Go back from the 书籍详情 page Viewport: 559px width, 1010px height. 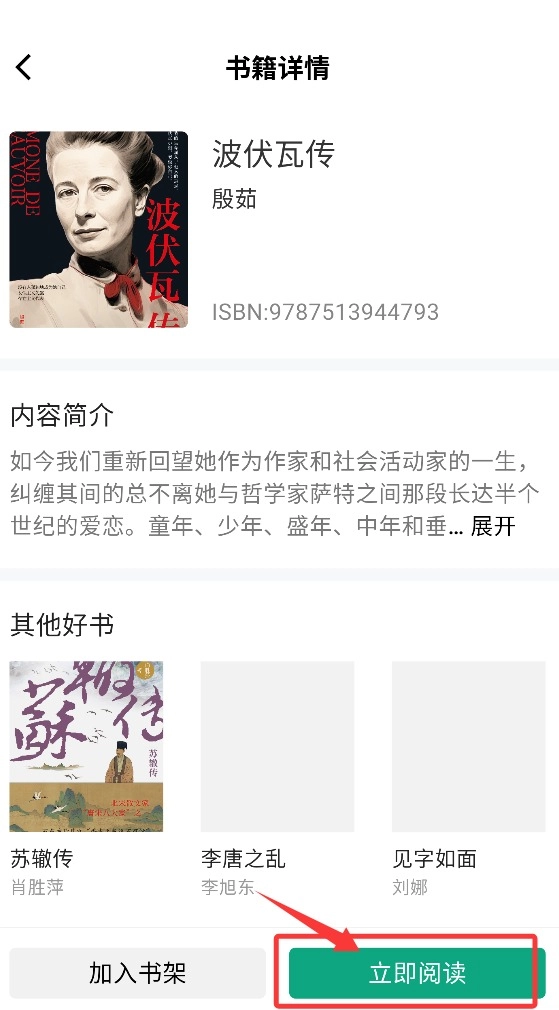click(24, 67)
